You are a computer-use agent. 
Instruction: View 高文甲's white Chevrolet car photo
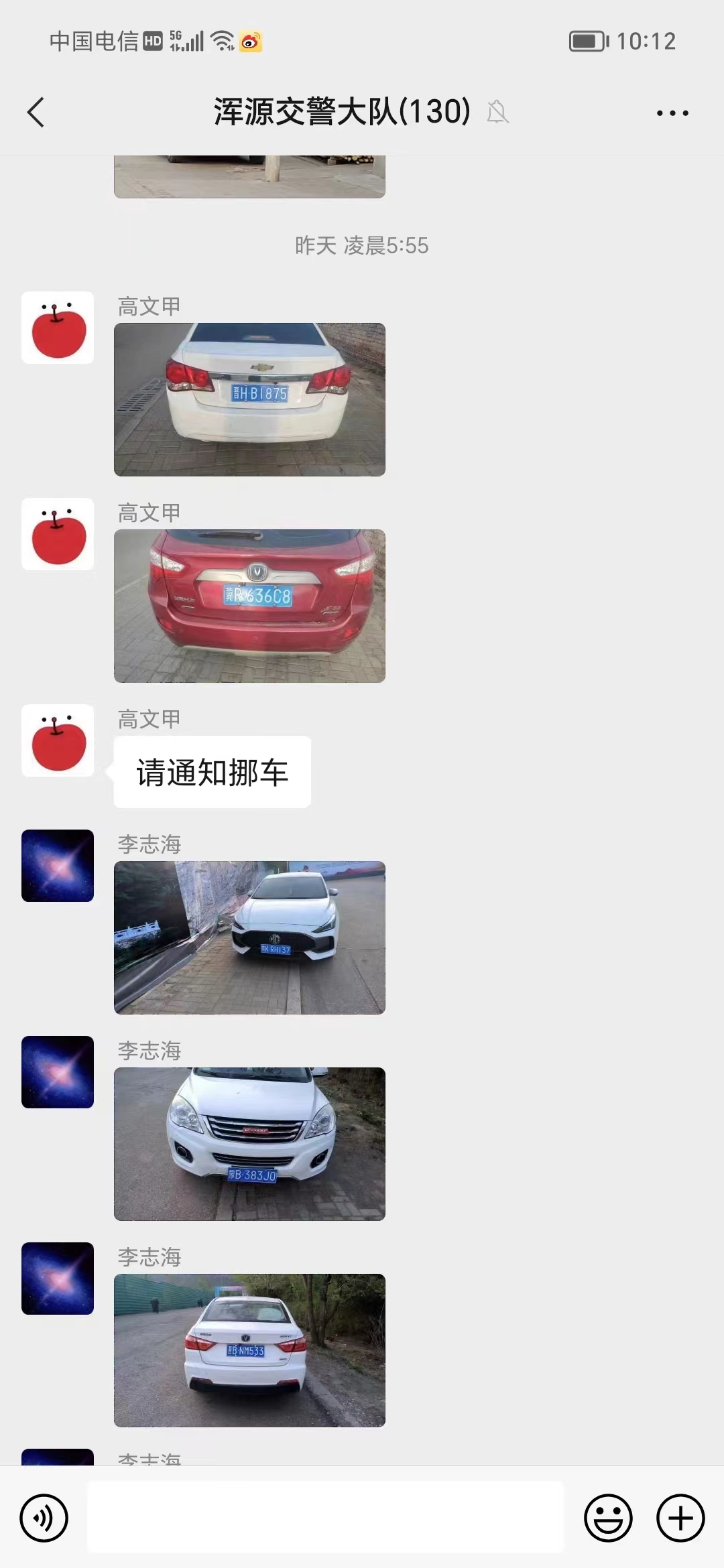(249, 399)
